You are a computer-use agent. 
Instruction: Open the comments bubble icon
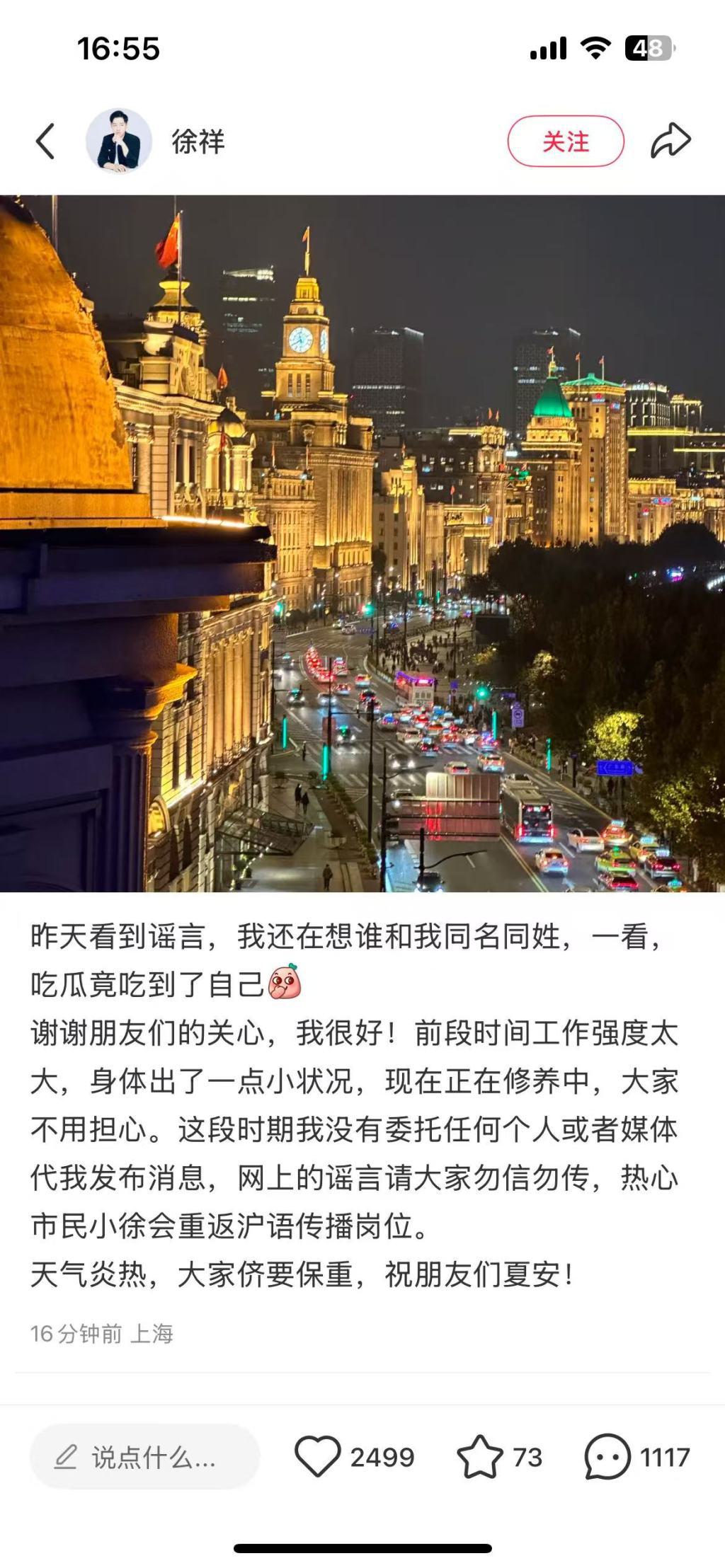[607, 1456]
